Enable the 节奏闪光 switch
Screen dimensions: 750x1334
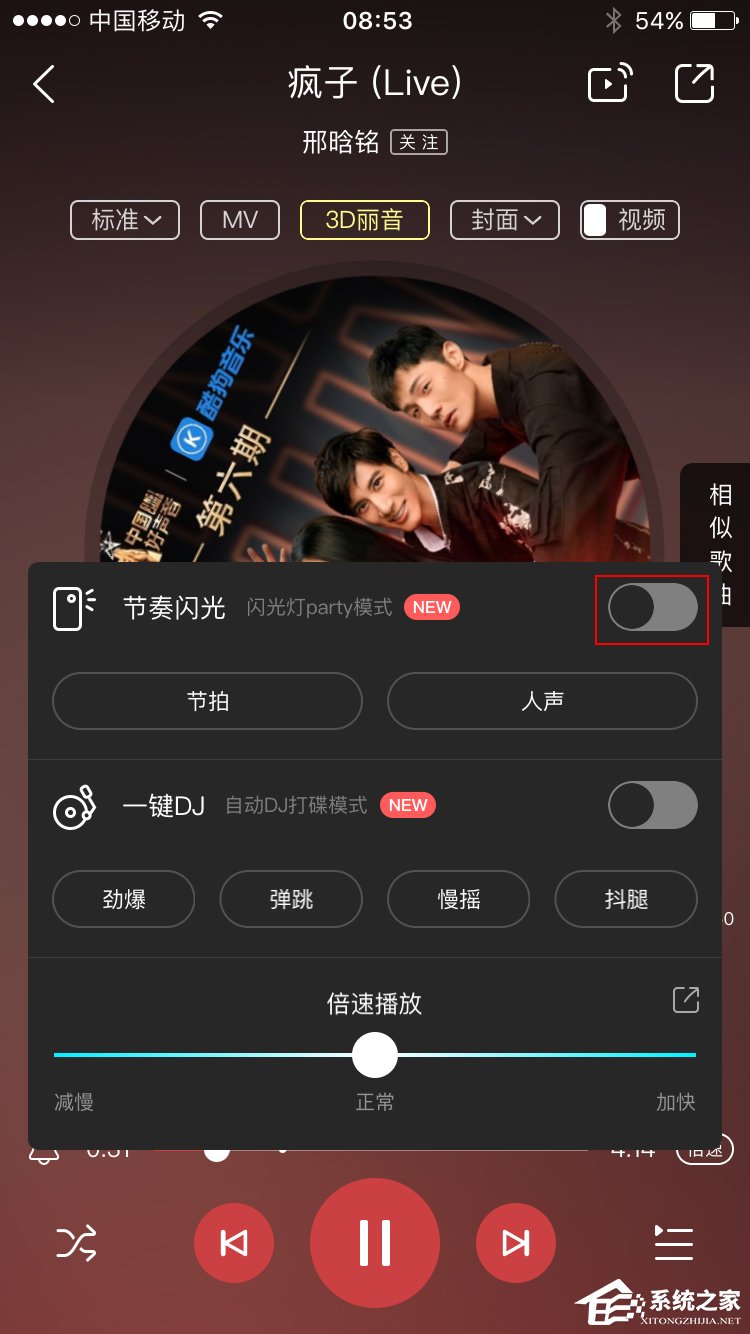652,608
